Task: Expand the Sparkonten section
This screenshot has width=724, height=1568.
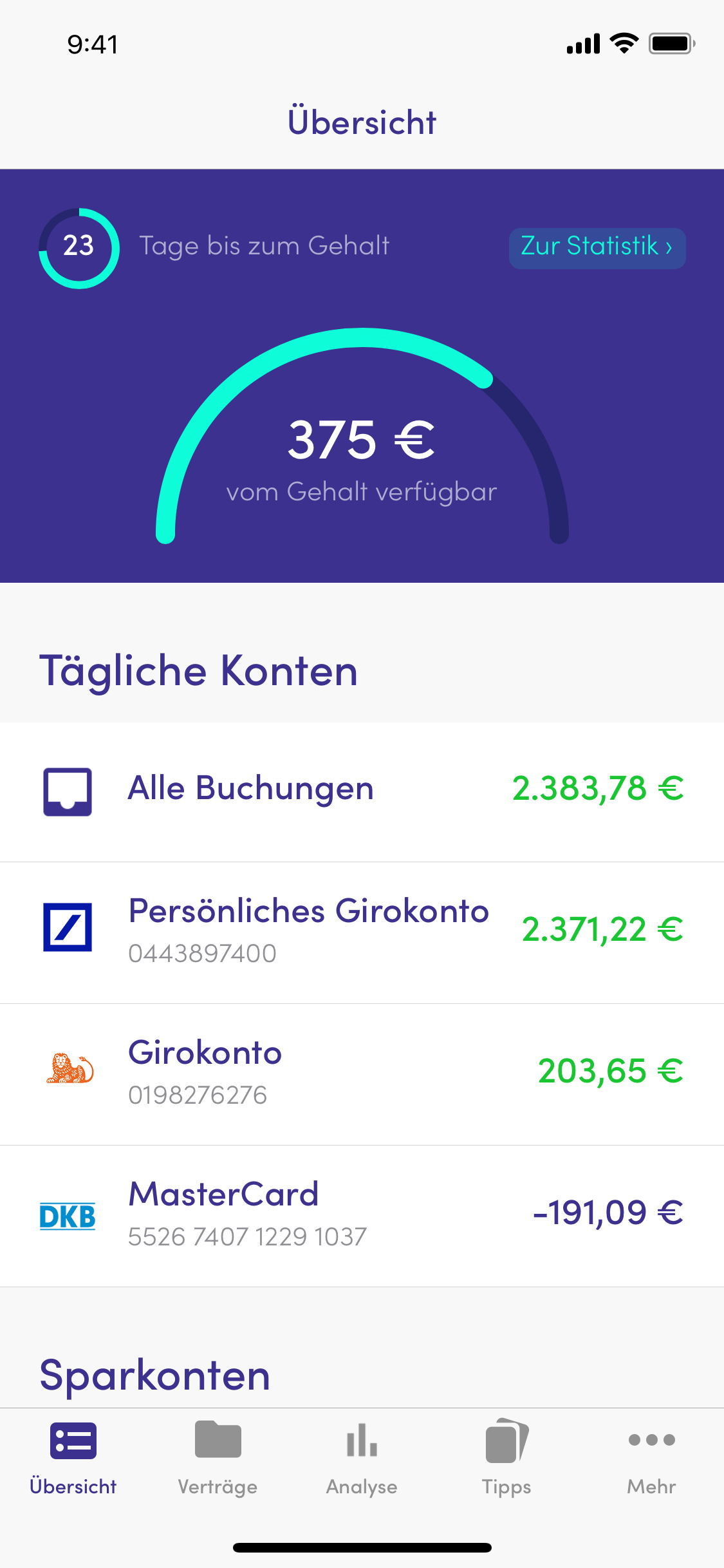Action: (154, 1375)
